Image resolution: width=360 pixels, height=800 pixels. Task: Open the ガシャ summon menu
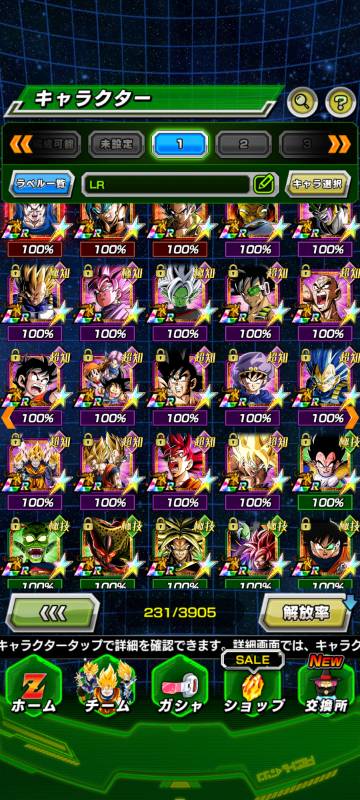180,689
